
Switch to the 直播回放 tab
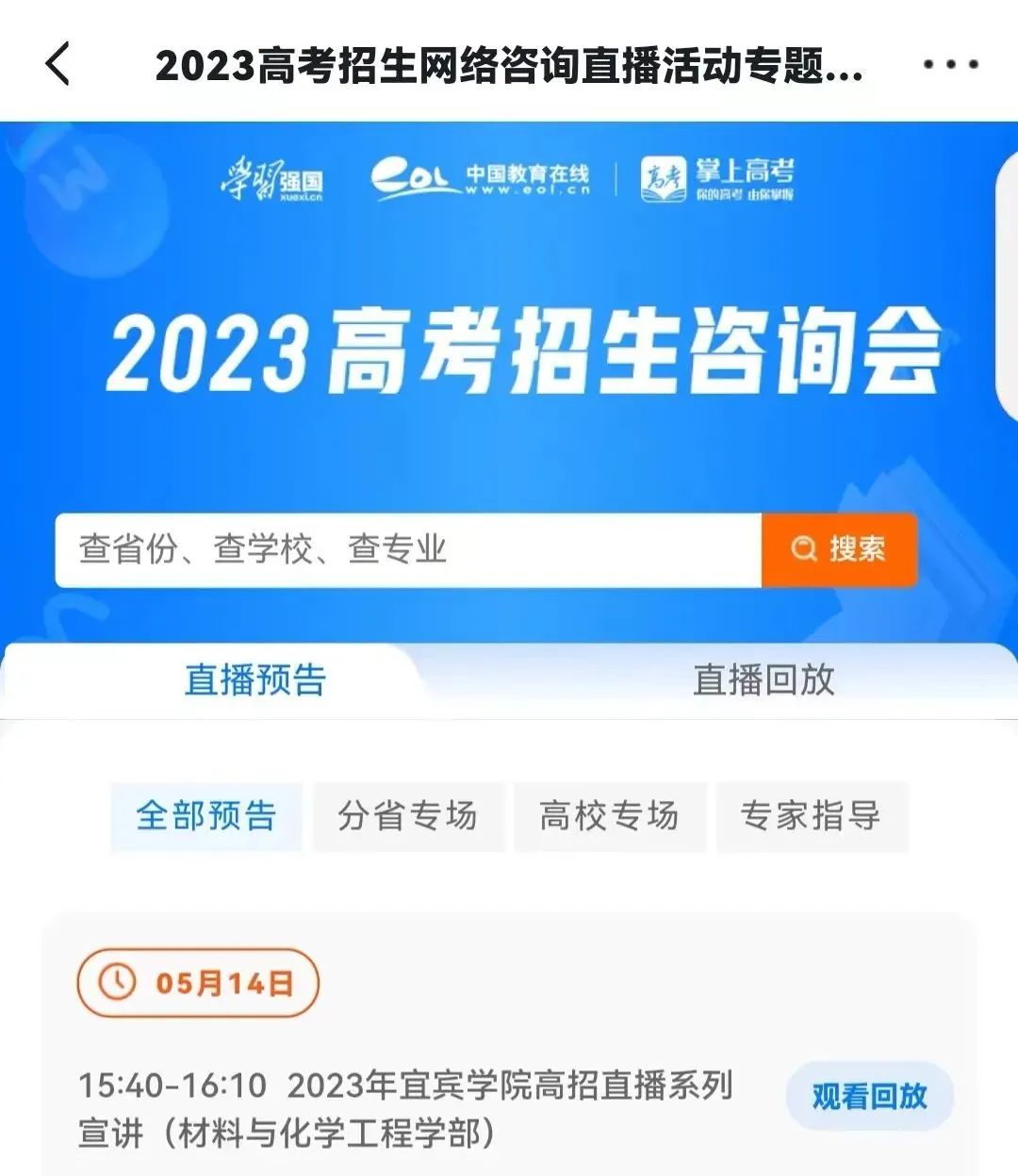(x=763, y=679)
